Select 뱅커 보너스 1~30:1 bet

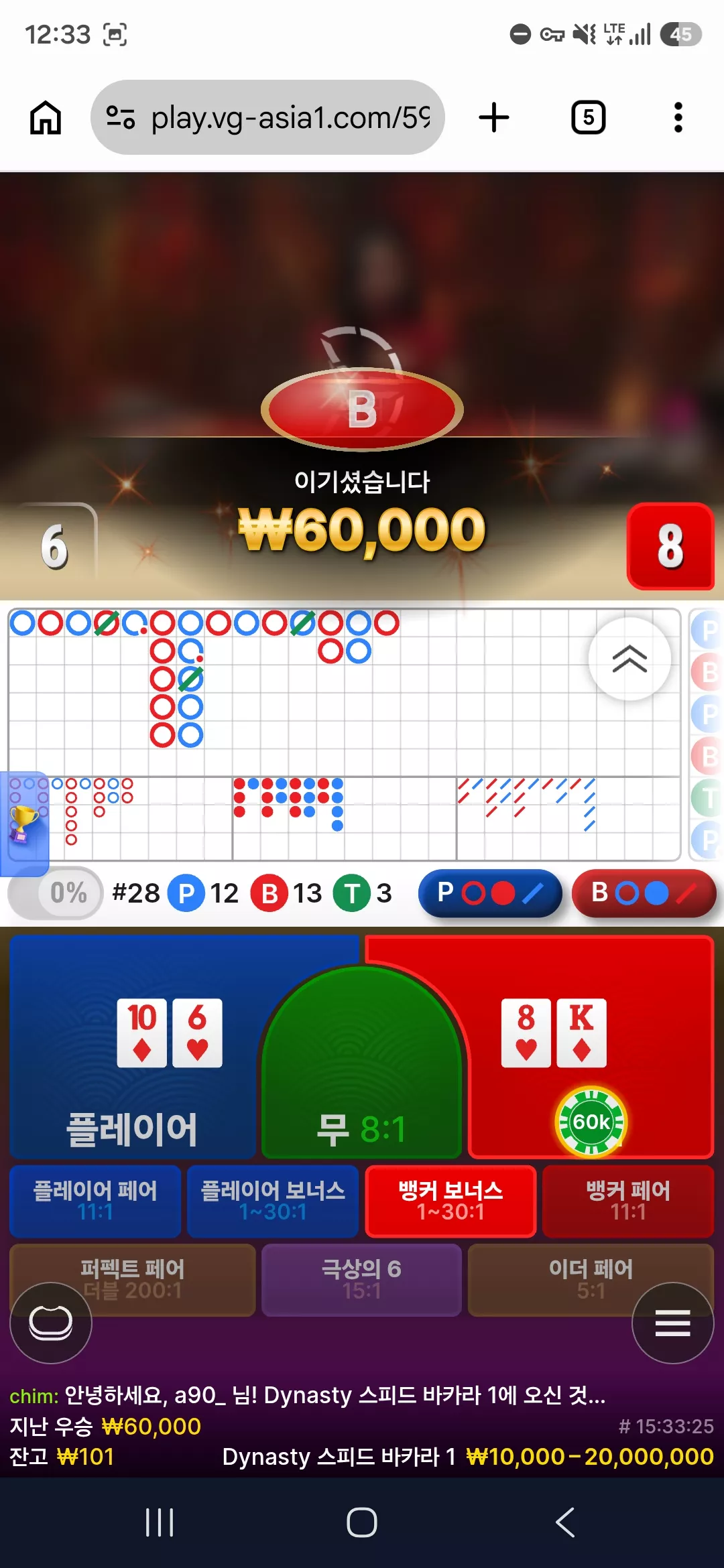tap(450, 1201)
